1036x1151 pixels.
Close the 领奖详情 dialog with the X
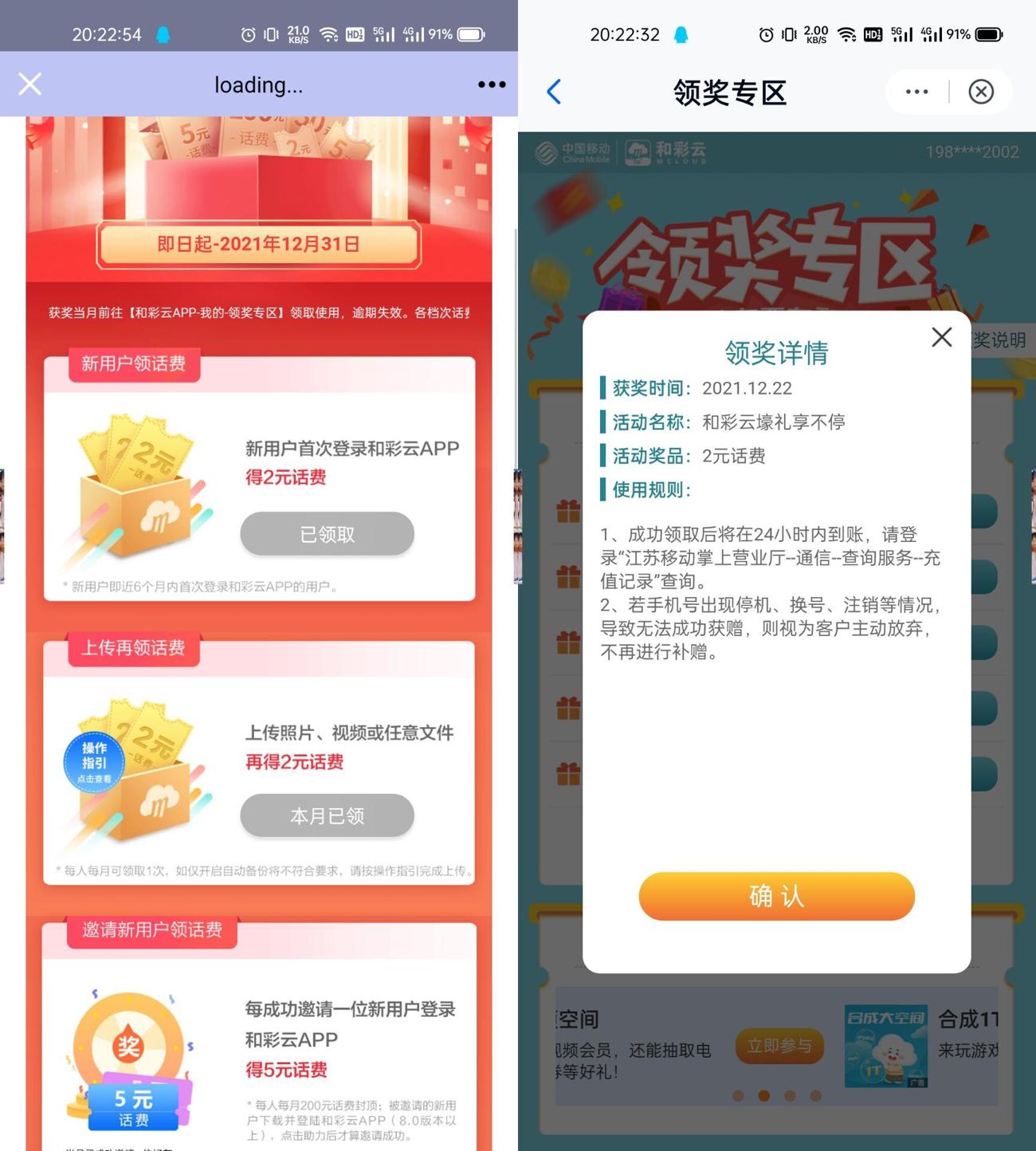point(942,337)
